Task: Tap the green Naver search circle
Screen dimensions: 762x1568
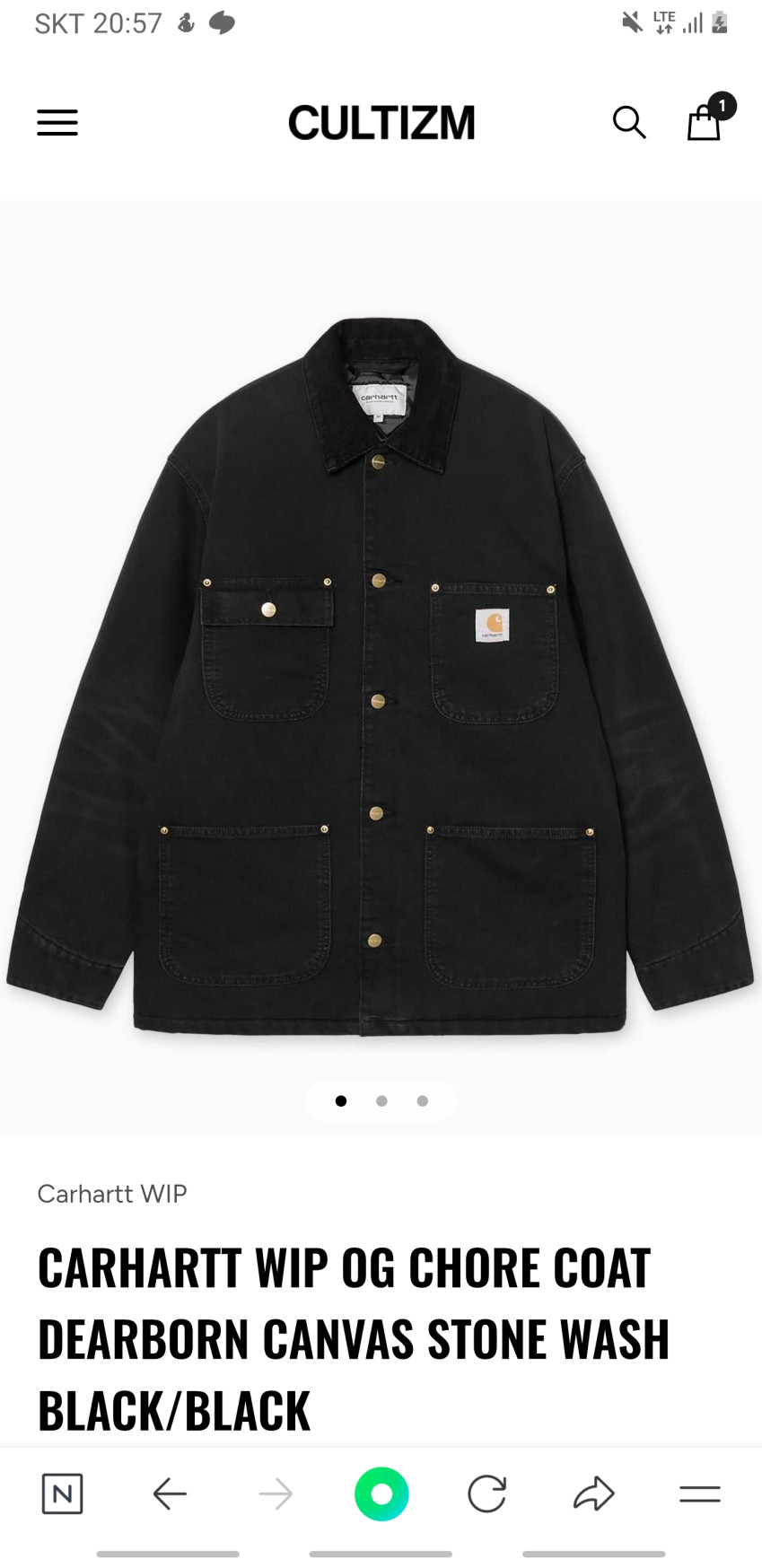Action: pos(381,1494)
